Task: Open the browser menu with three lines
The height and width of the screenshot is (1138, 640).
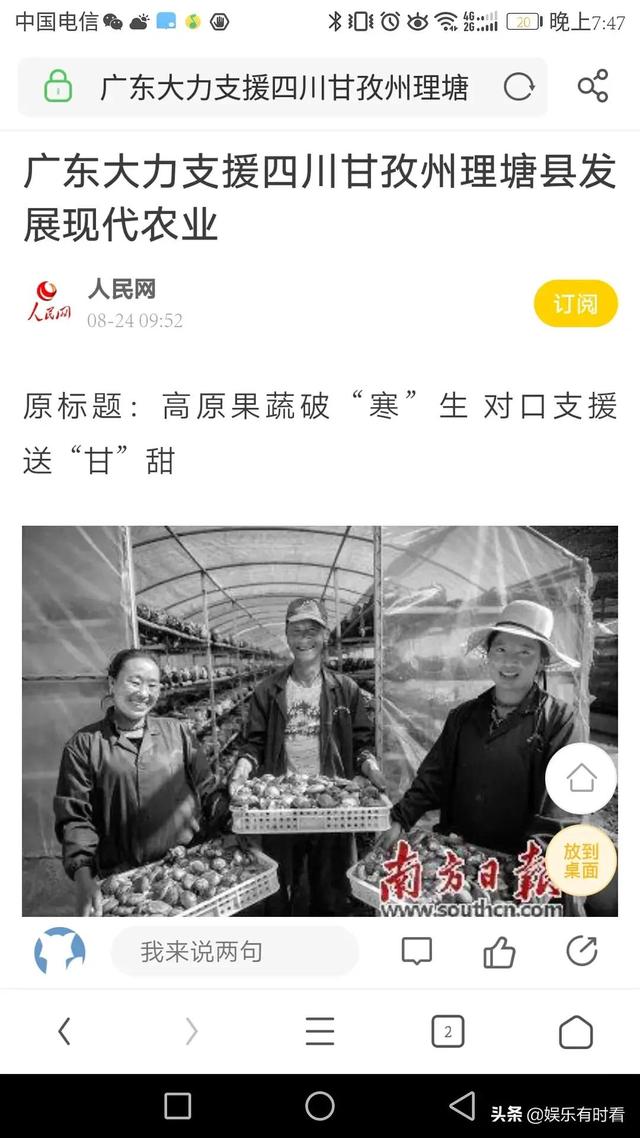Action: click(x=320, y=1031)
